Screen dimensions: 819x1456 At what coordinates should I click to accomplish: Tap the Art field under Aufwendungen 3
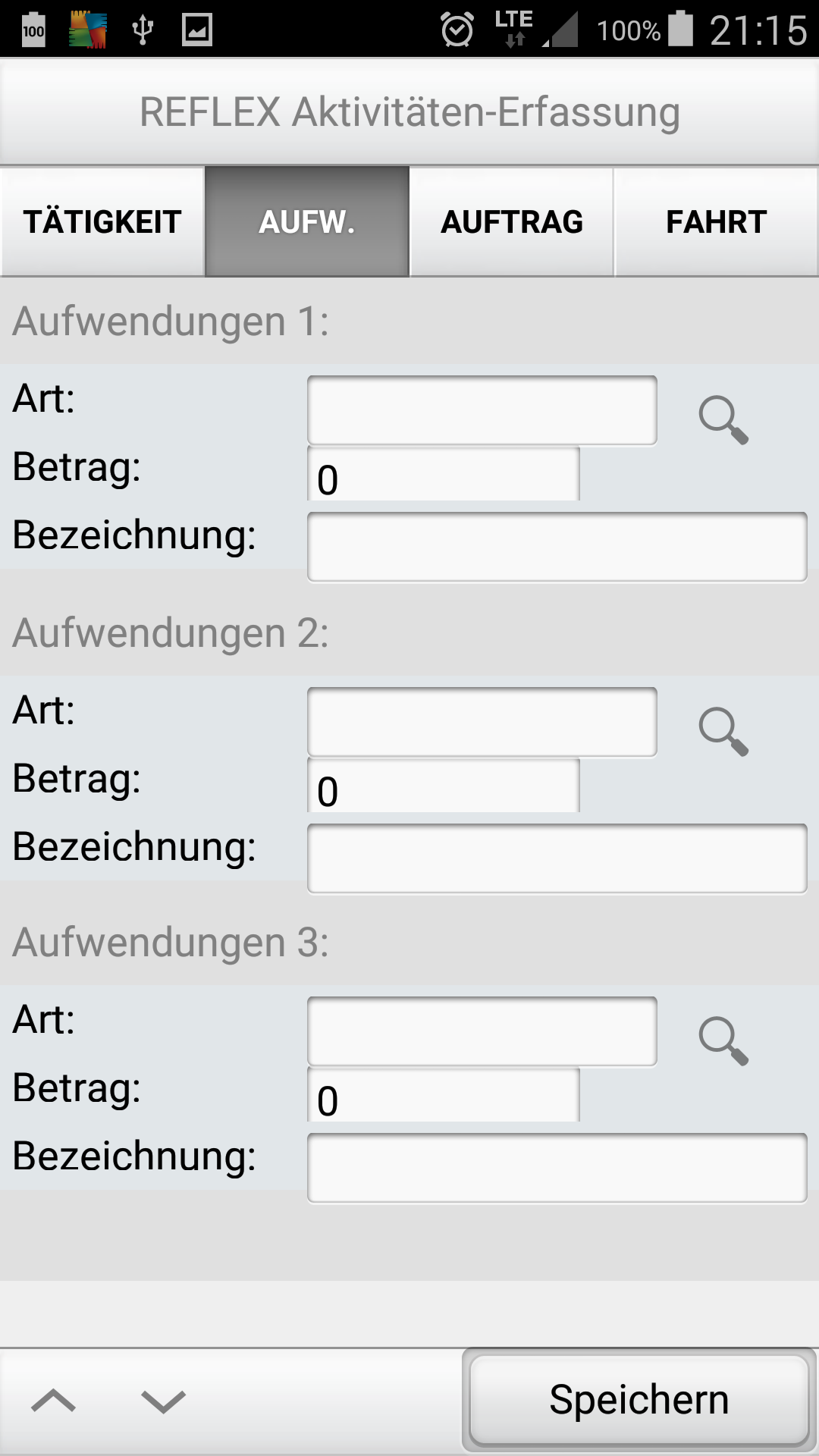(482, 1031)
